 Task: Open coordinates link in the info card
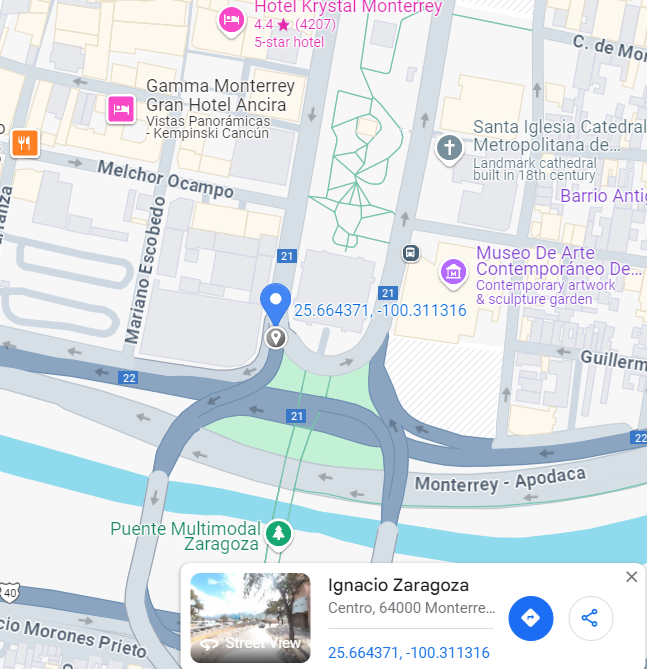coord(408,653)
